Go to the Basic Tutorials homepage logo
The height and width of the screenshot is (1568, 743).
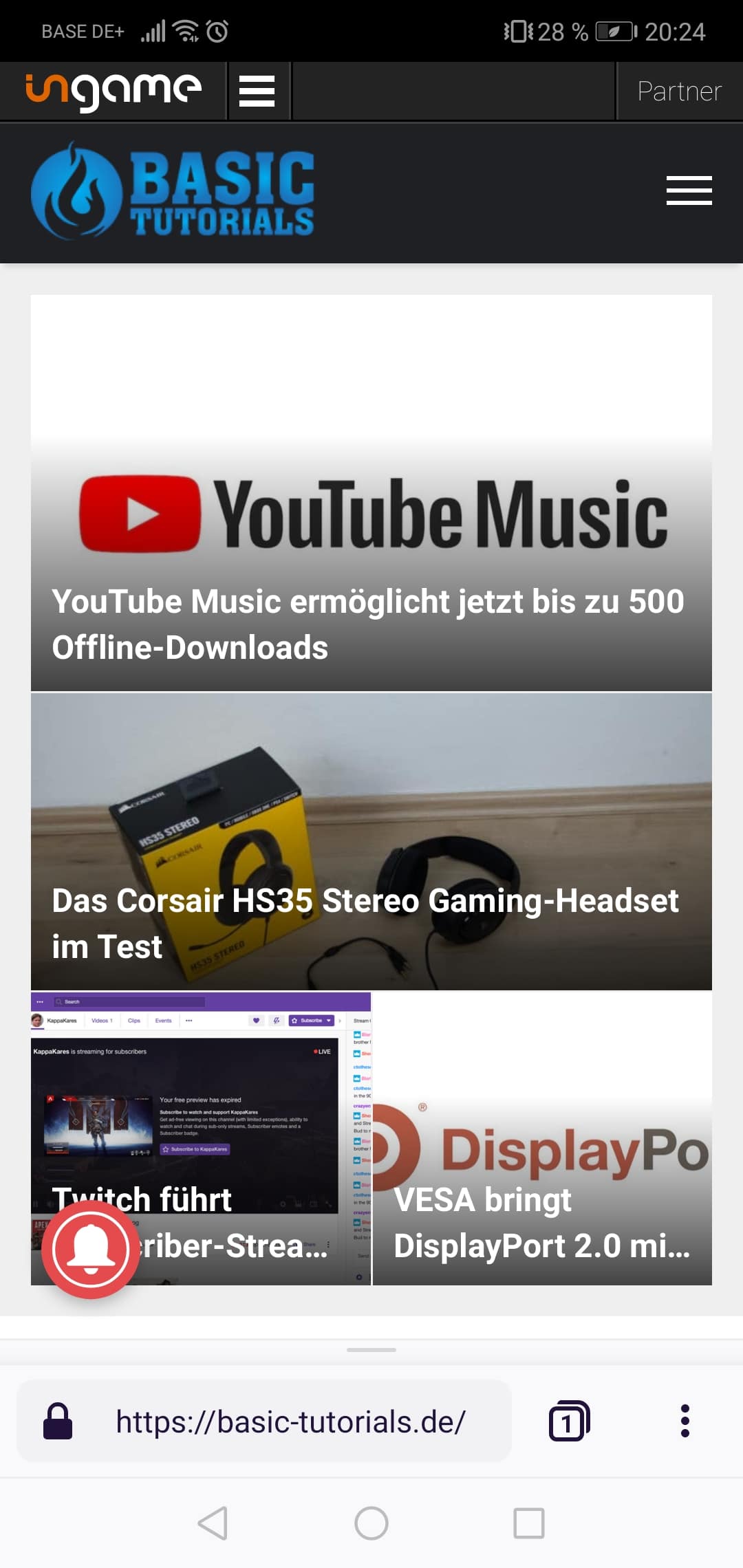tap(173, 190)
